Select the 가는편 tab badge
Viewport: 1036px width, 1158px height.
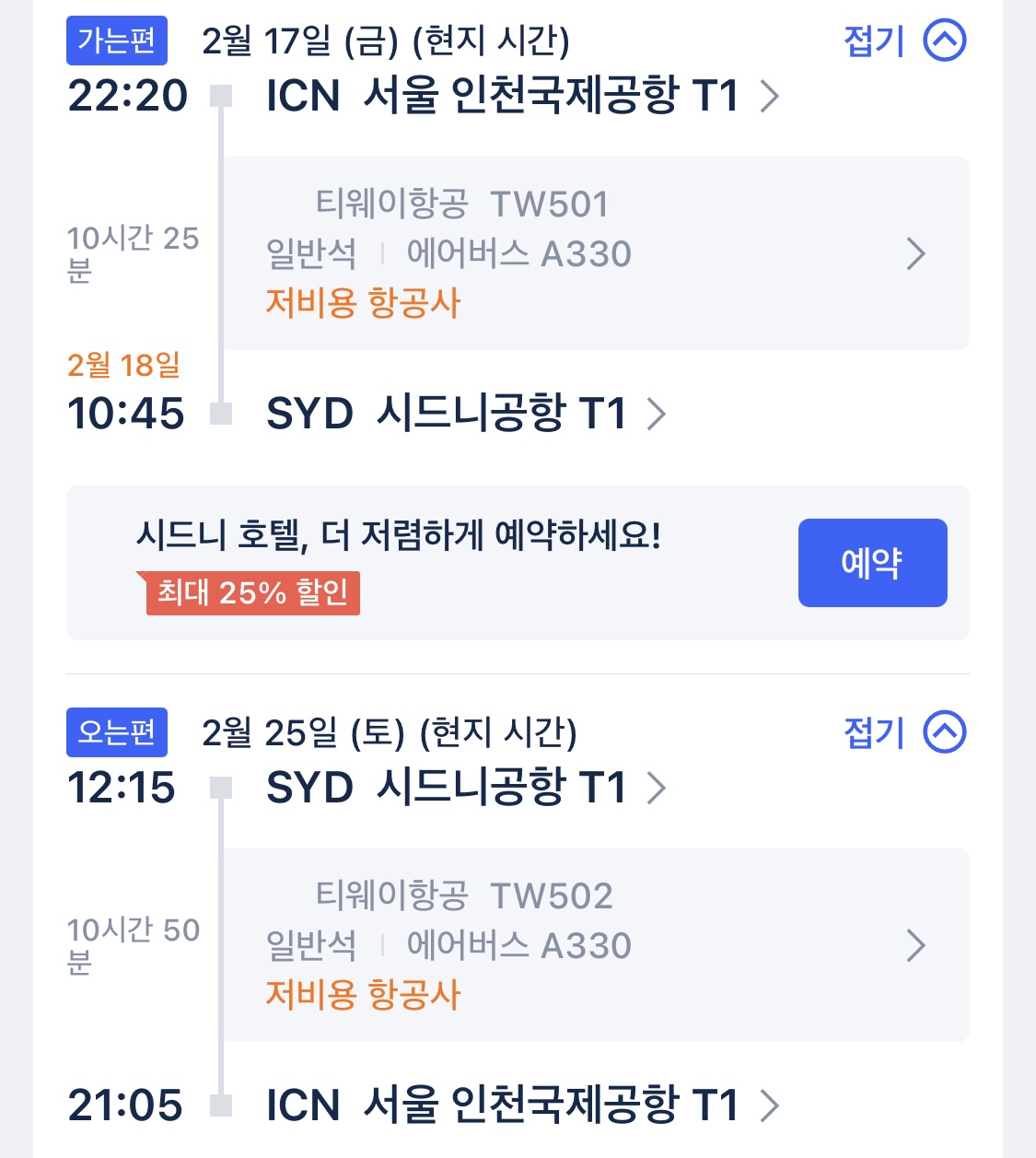coord(116,41)
